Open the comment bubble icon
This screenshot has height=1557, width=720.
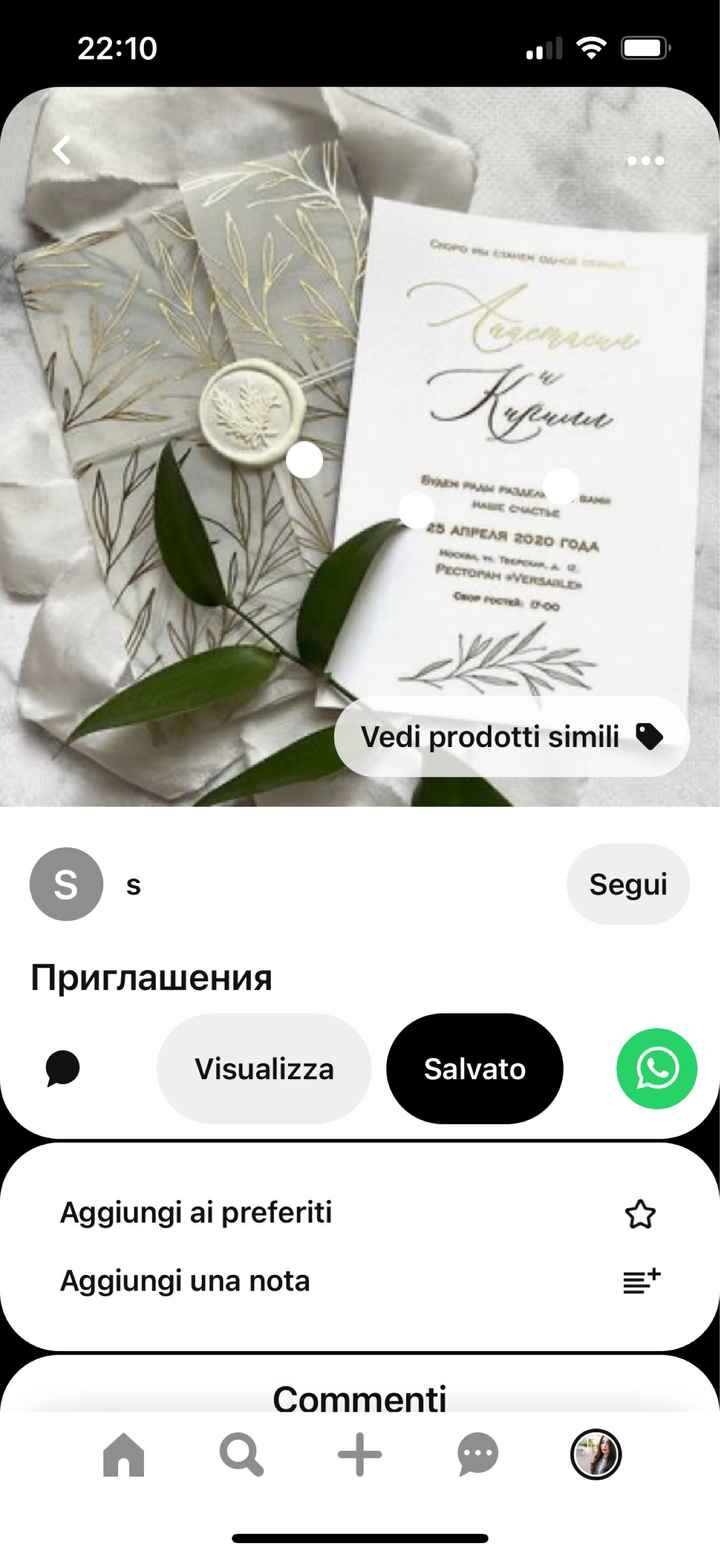pos(63,1069)
